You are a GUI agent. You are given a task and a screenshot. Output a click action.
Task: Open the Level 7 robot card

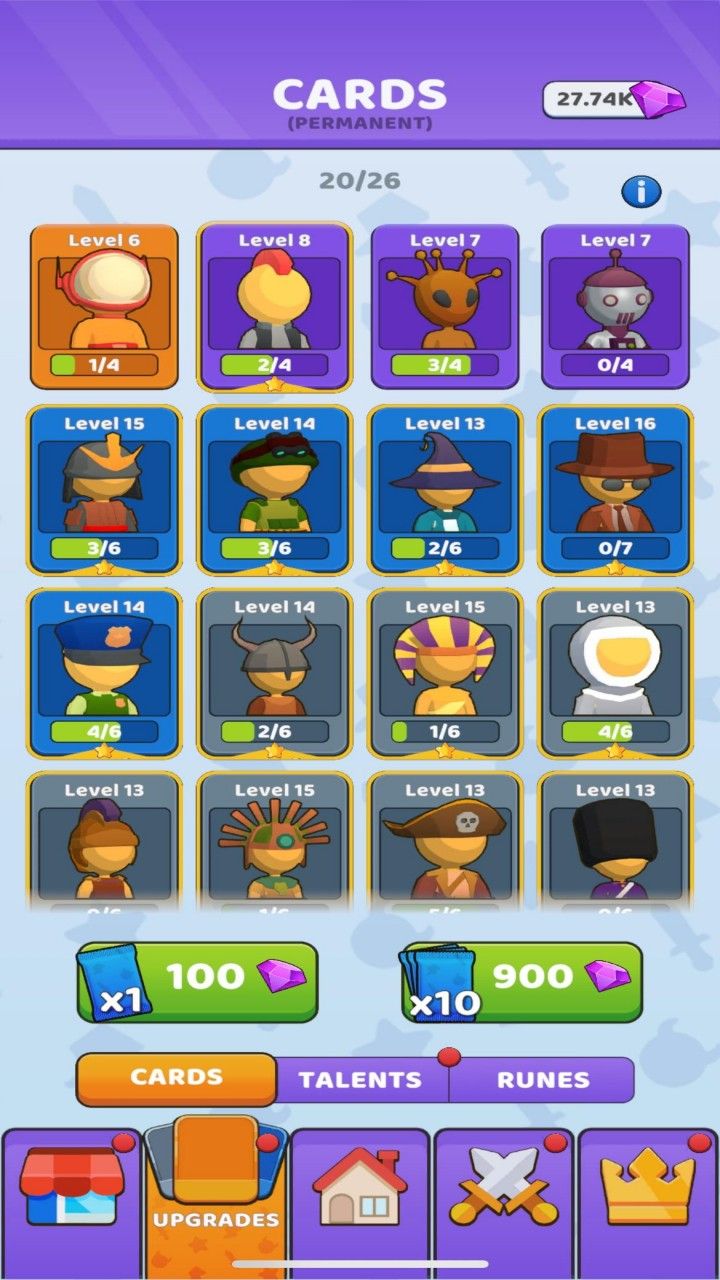[x=615, y=306]
